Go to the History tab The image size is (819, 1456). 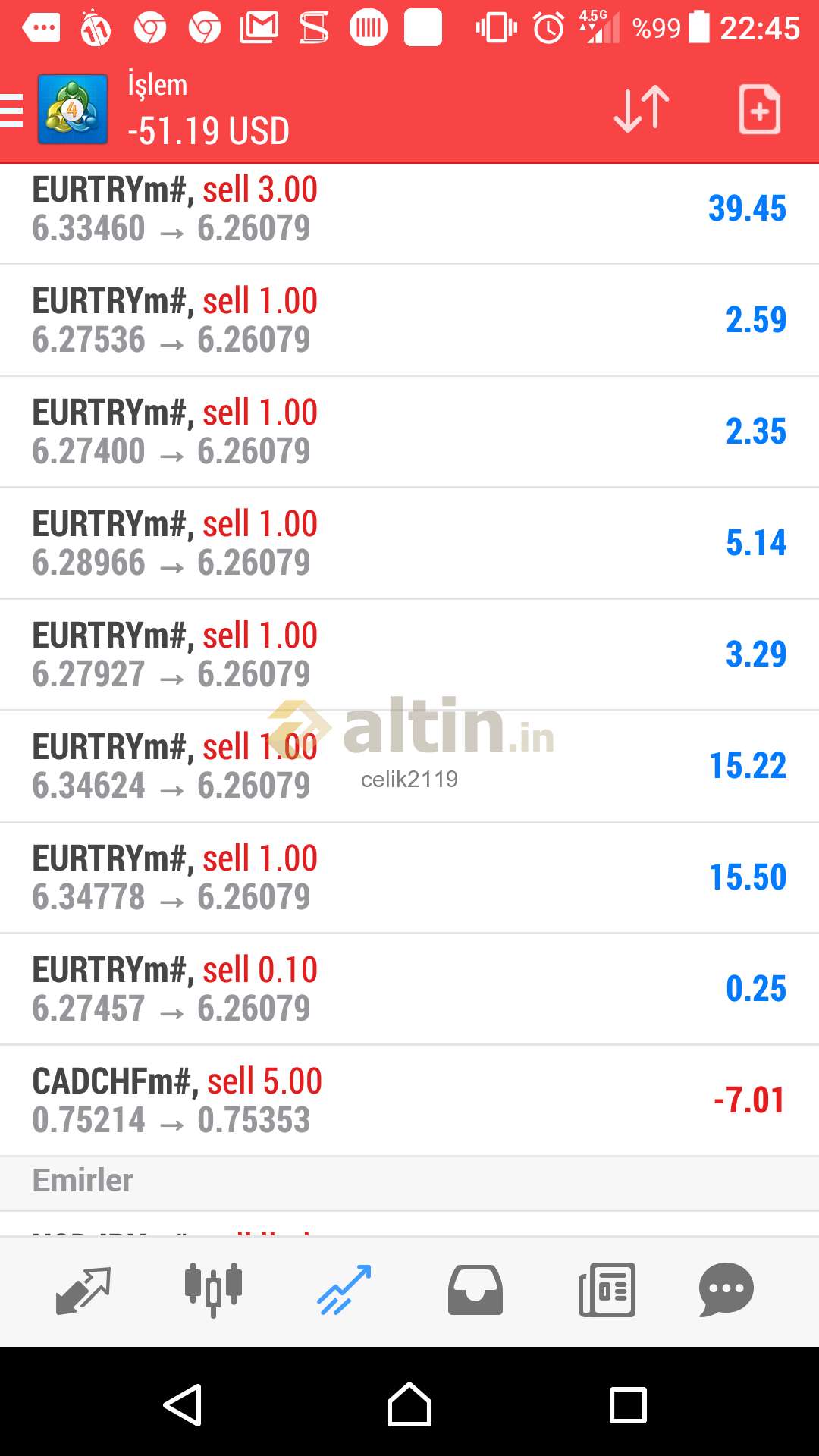click(475, 1290)
